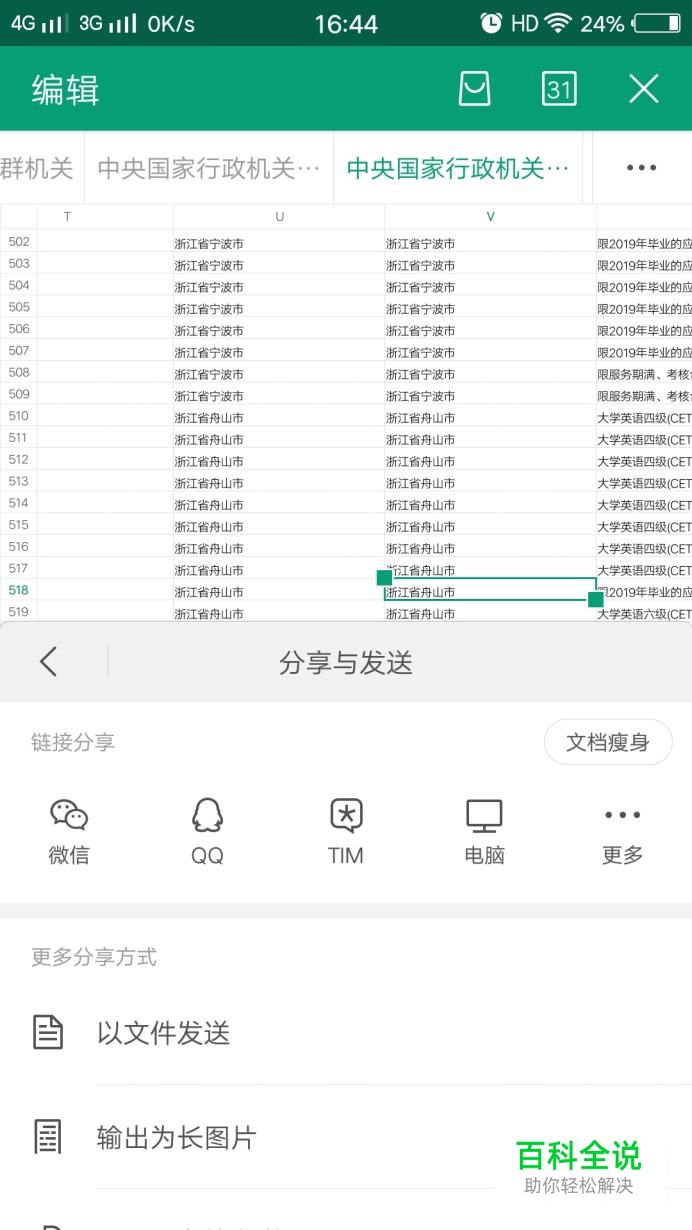The height and width of the screenshot is (1230, 692).
Task: Close the document with the X icon
Action: 644,89
